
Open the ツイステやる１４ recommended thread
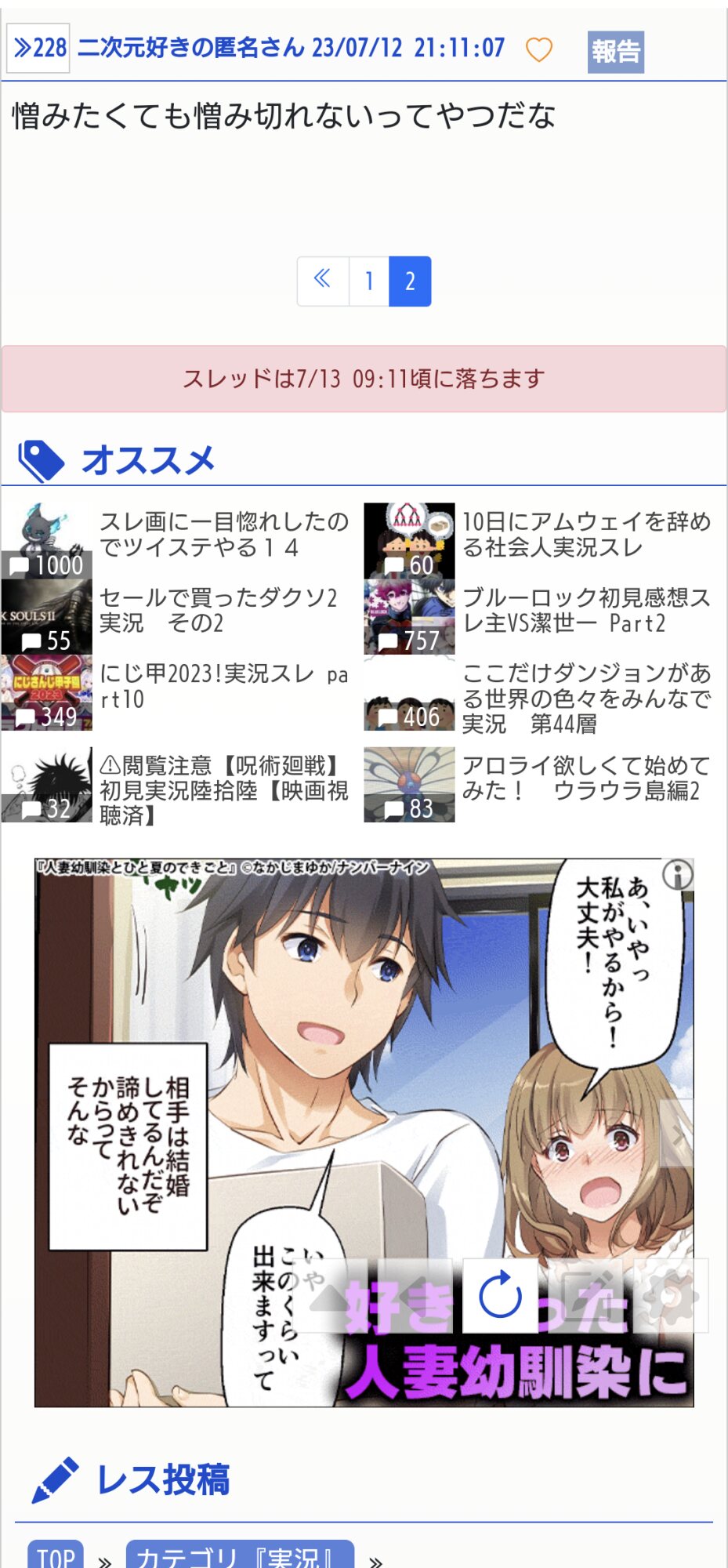[x=224, y=535]
